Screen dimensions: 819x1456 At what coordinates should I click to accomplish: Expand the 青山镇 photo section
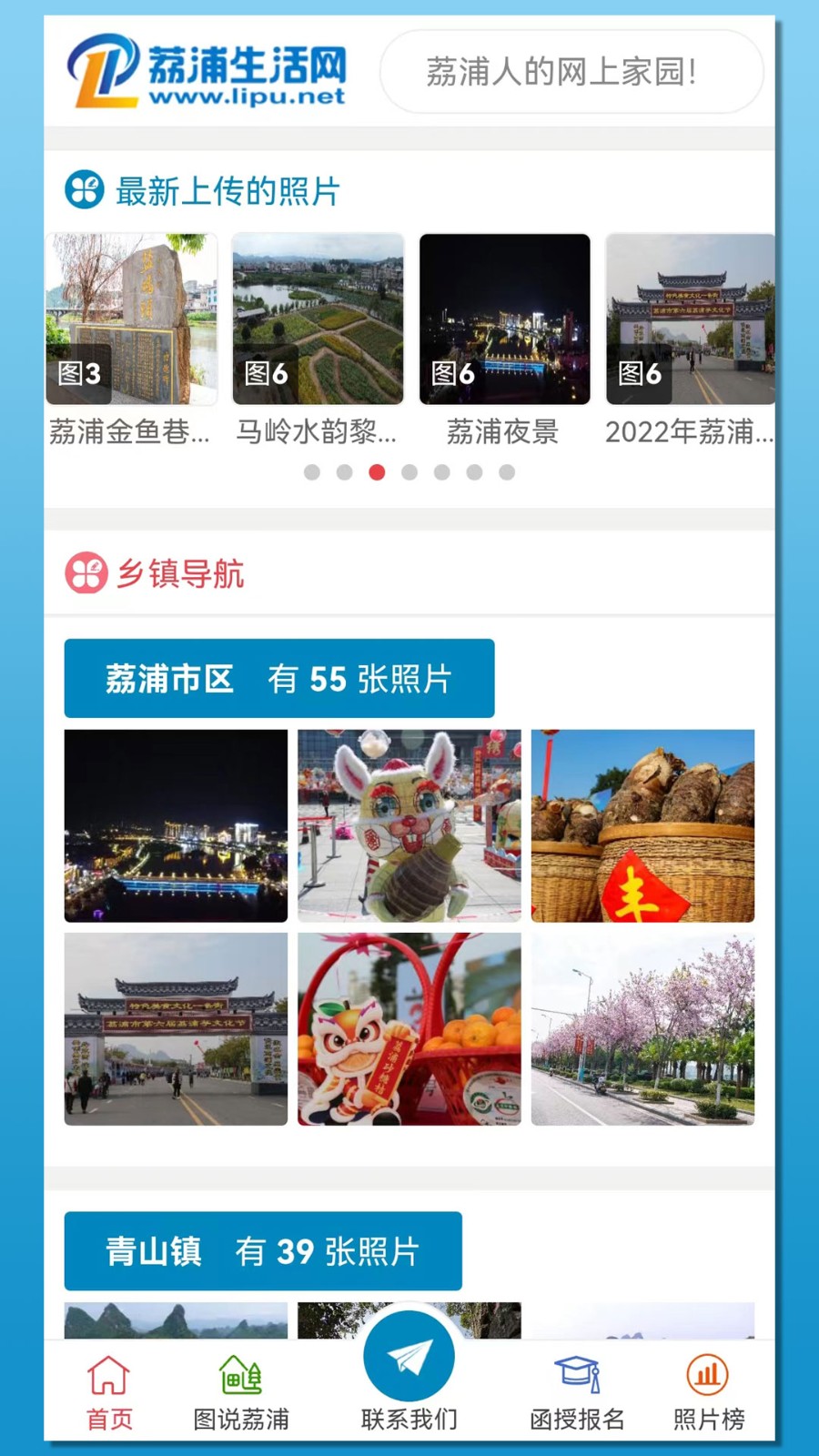point(263,1250)
